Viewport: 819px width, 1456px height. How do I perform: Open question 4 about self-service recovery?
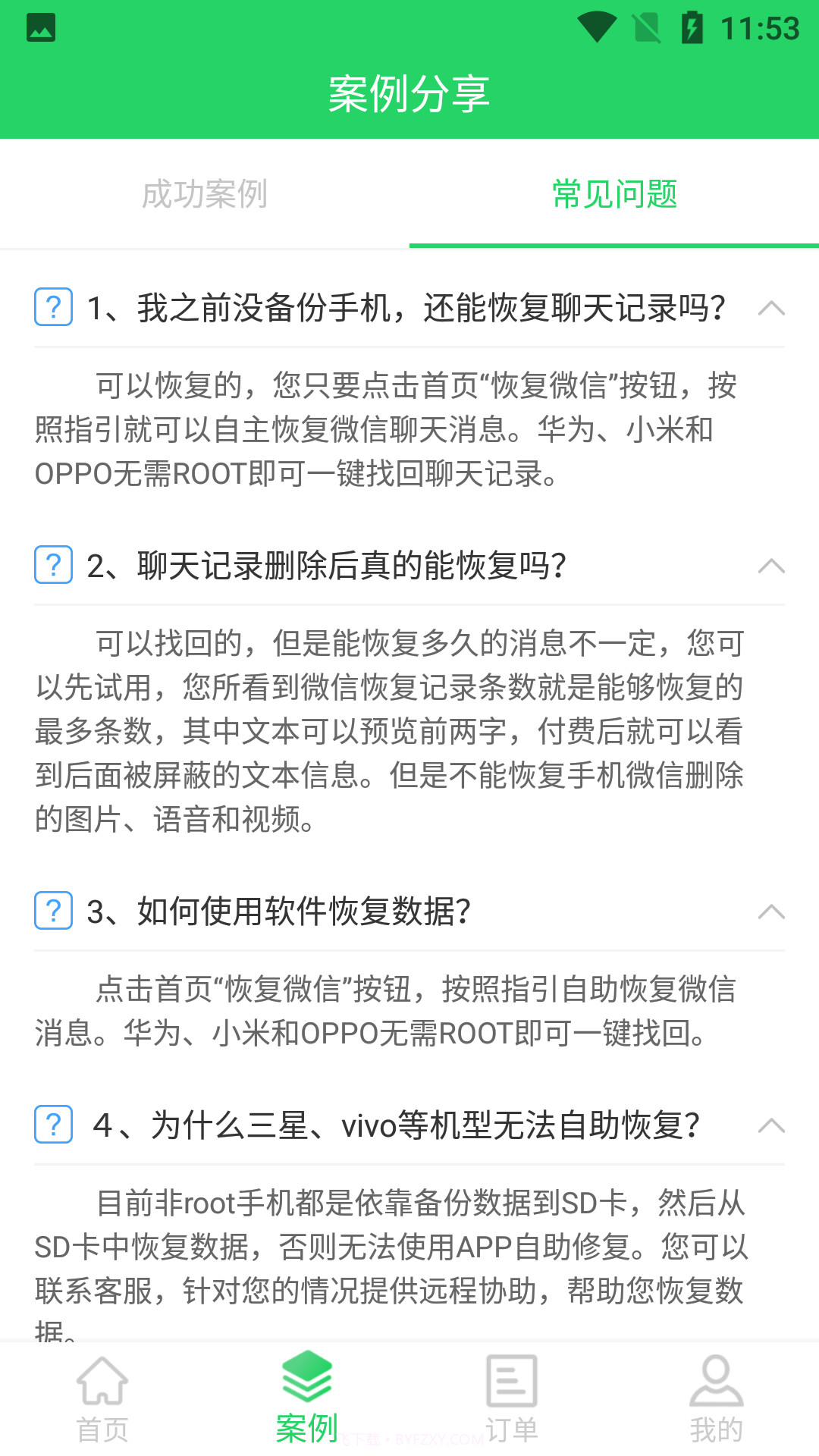394,1128
